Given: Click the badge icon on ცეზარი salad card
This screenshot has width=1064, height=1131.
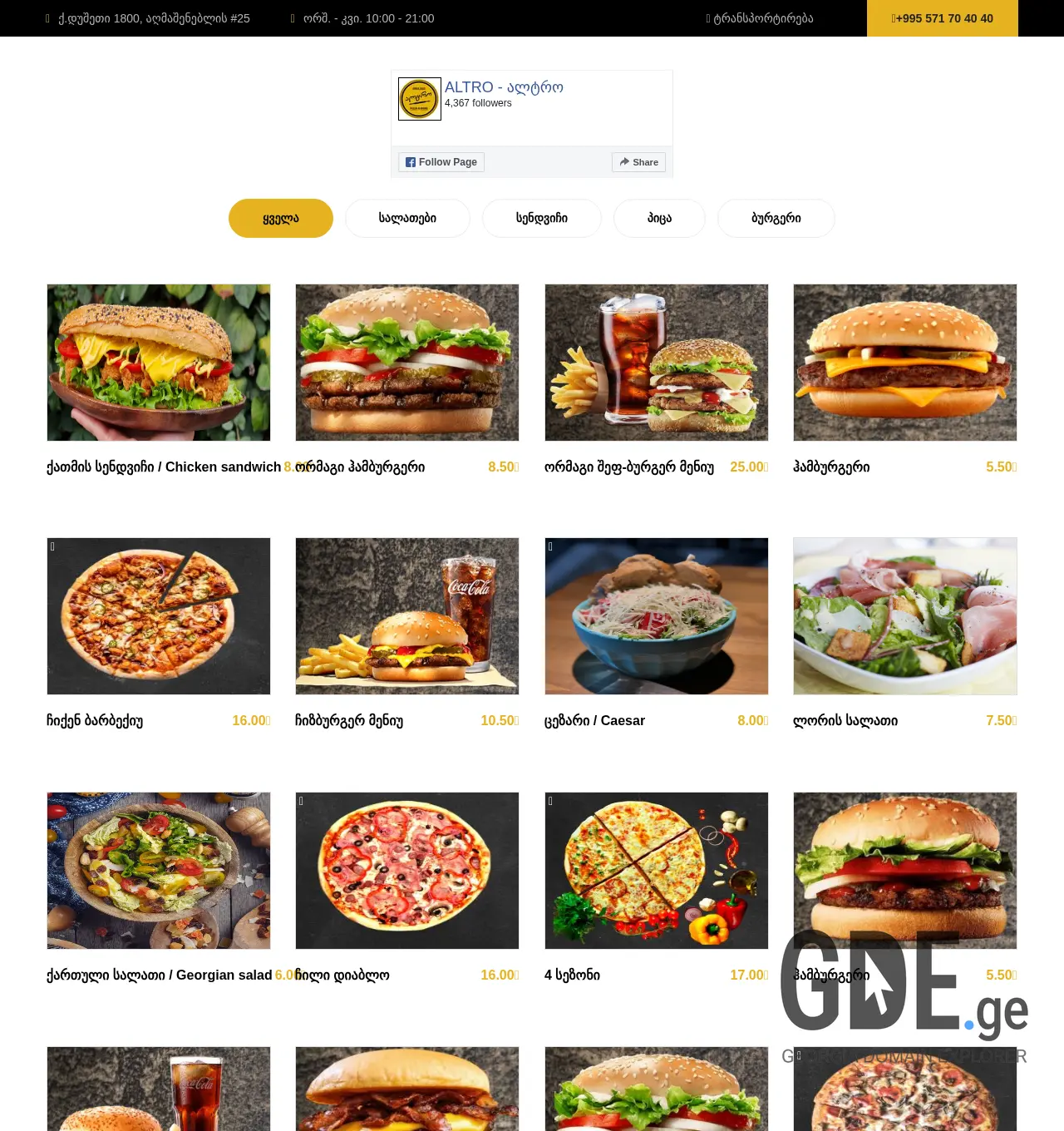Looking at the screenshot, I should point(549,547).
